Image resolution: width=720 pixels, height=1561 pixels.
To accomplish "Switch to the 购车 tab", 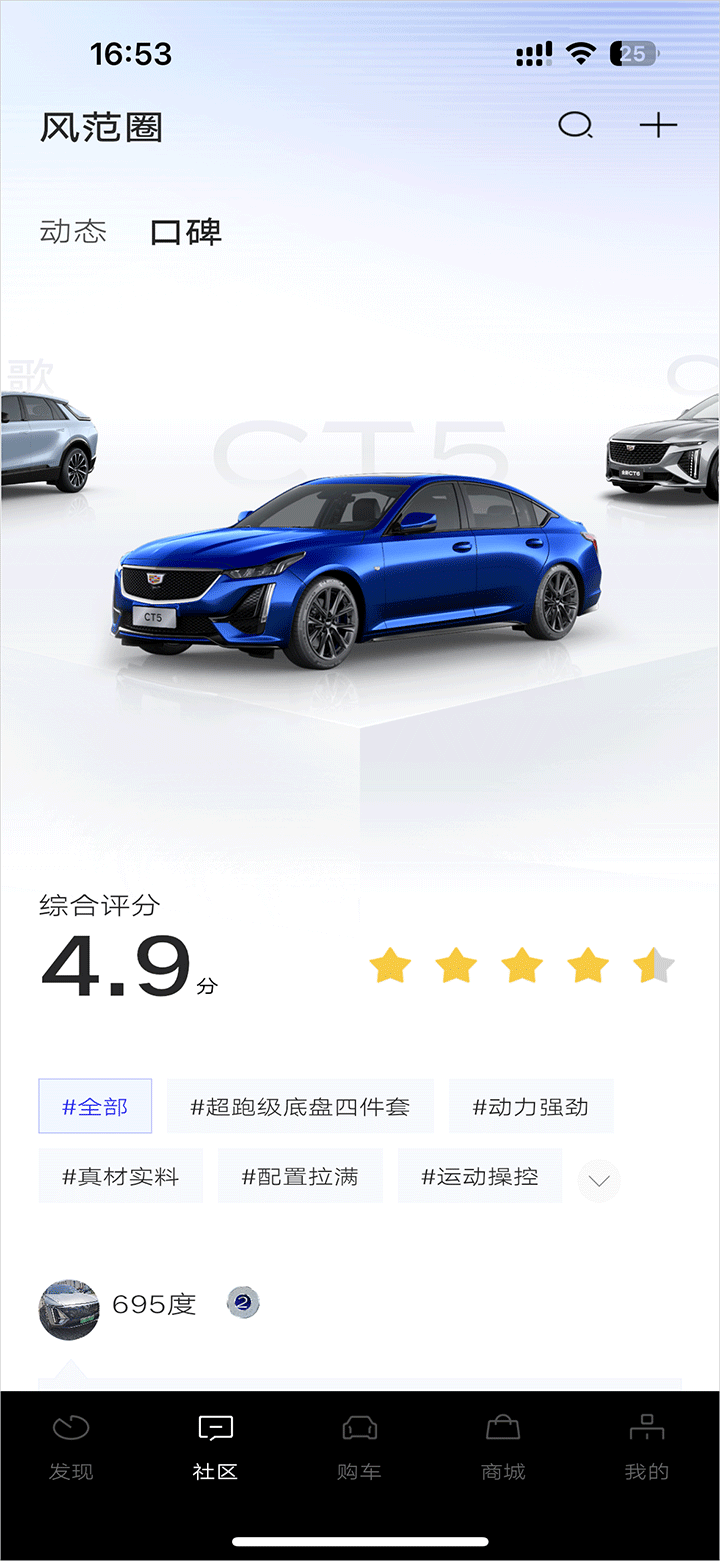I will [x=359, y=1446].
